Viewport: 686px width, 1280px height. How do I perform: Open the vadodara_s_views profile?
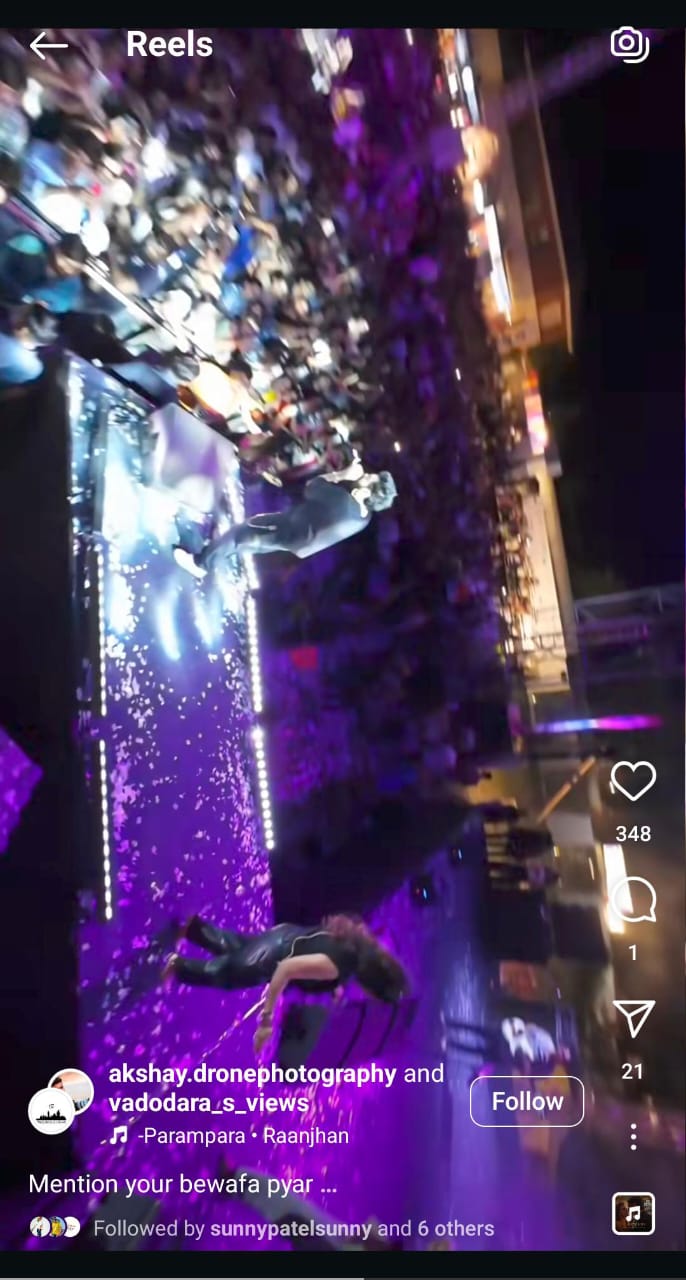(209, 1102)
